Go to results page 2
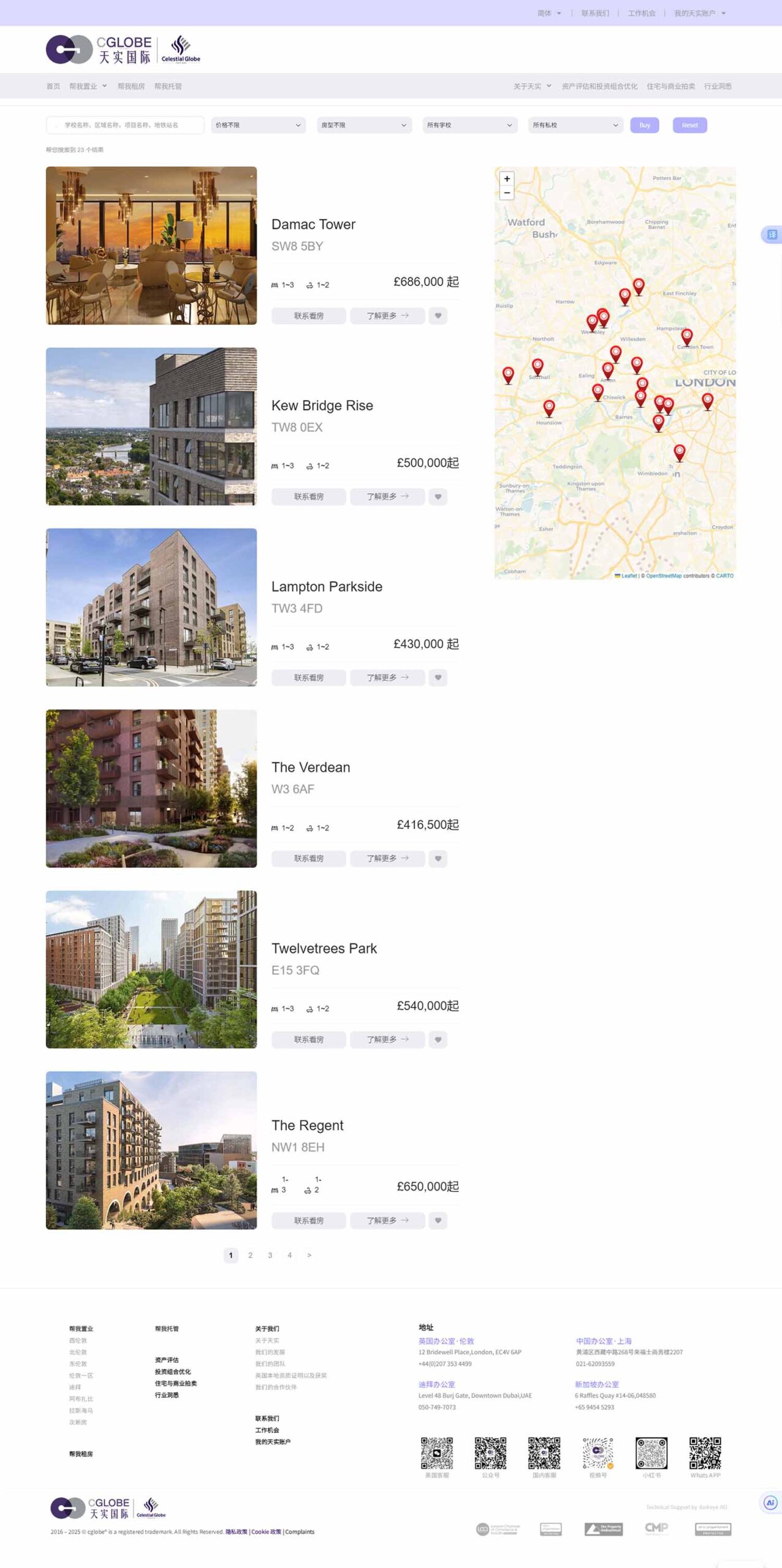The width and height of the screenshot is (782, 1568). point(250,1255)
